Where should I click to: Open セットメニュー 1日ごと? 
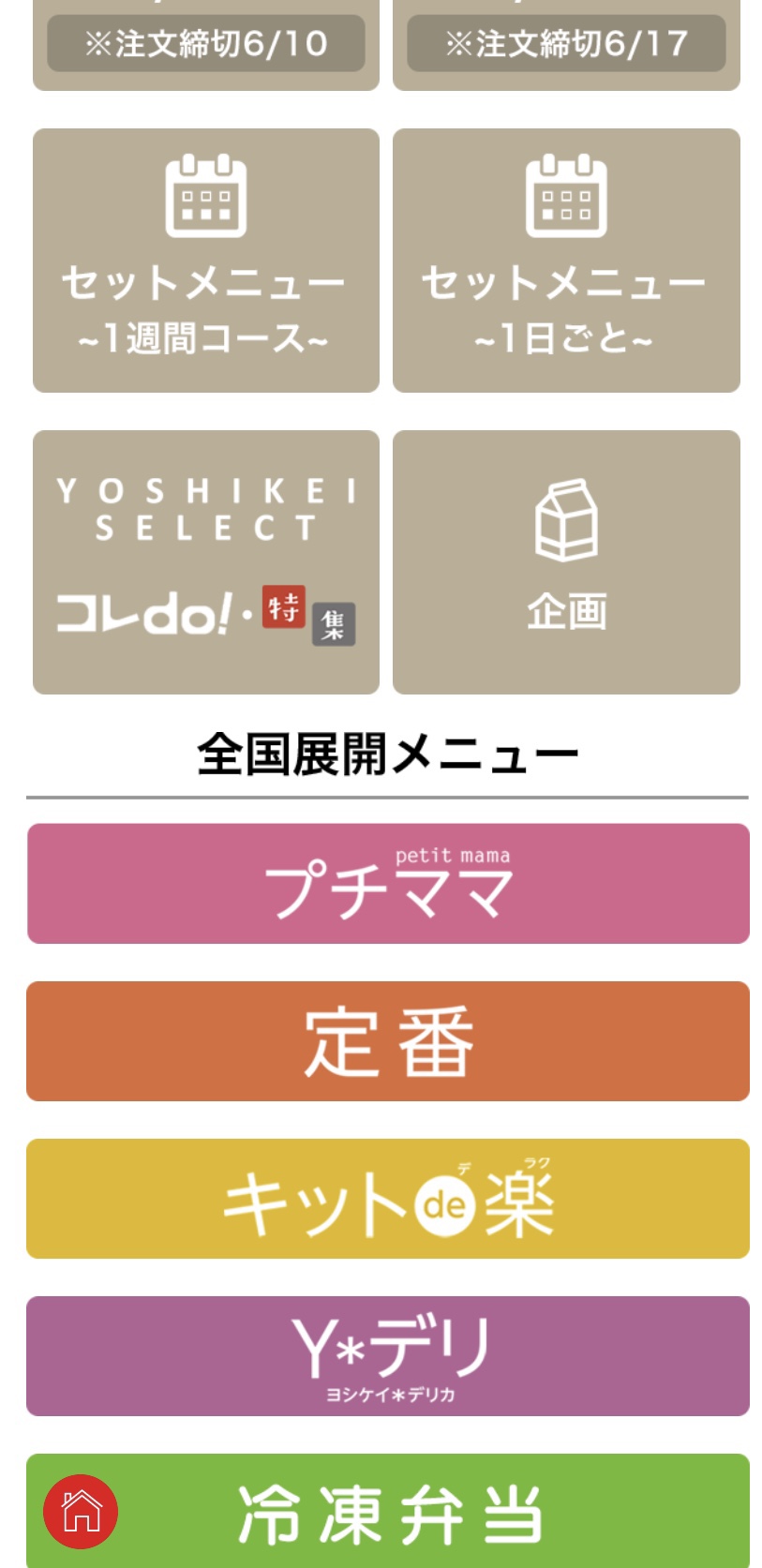click(566, 261)
